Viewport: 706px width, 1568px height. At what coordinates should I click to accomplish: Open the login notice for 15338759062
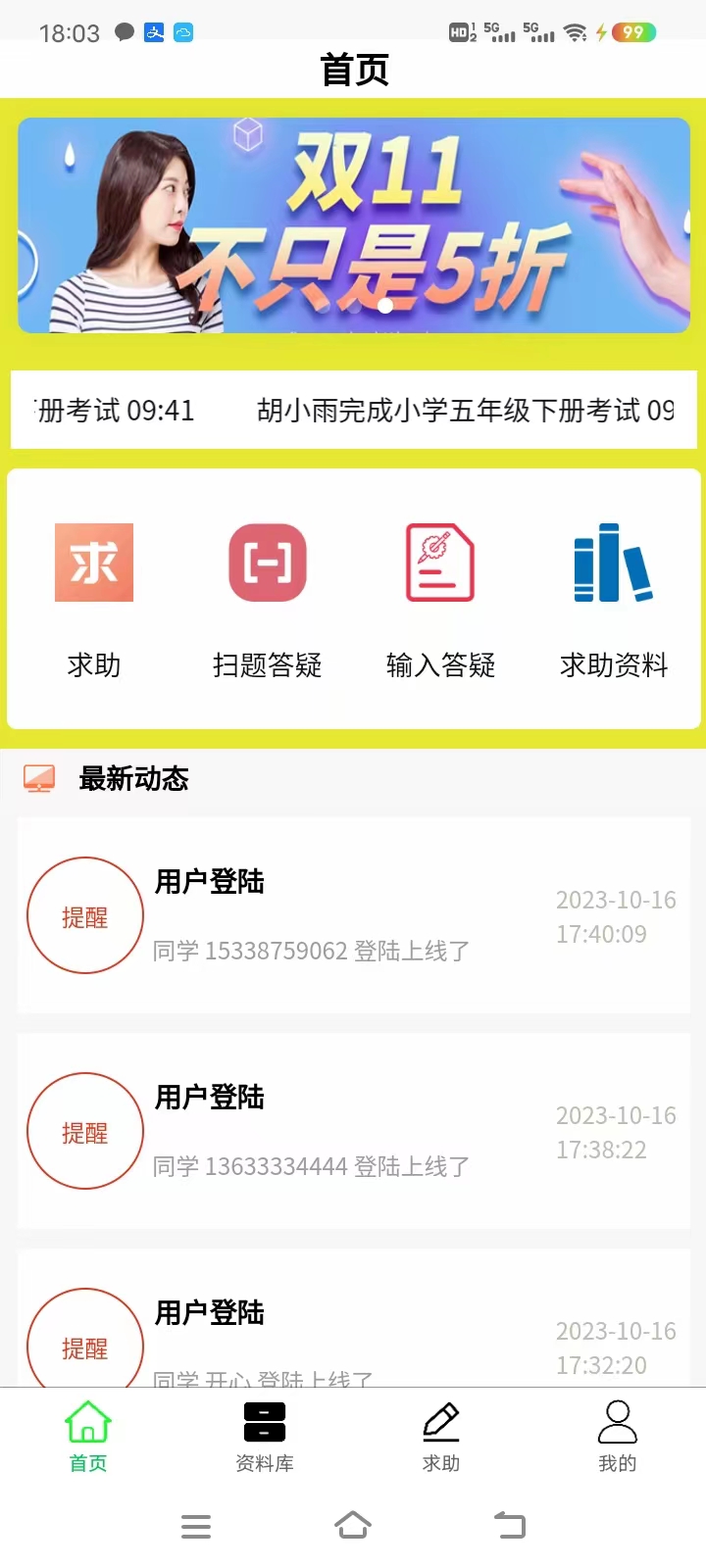click(353, 915)
